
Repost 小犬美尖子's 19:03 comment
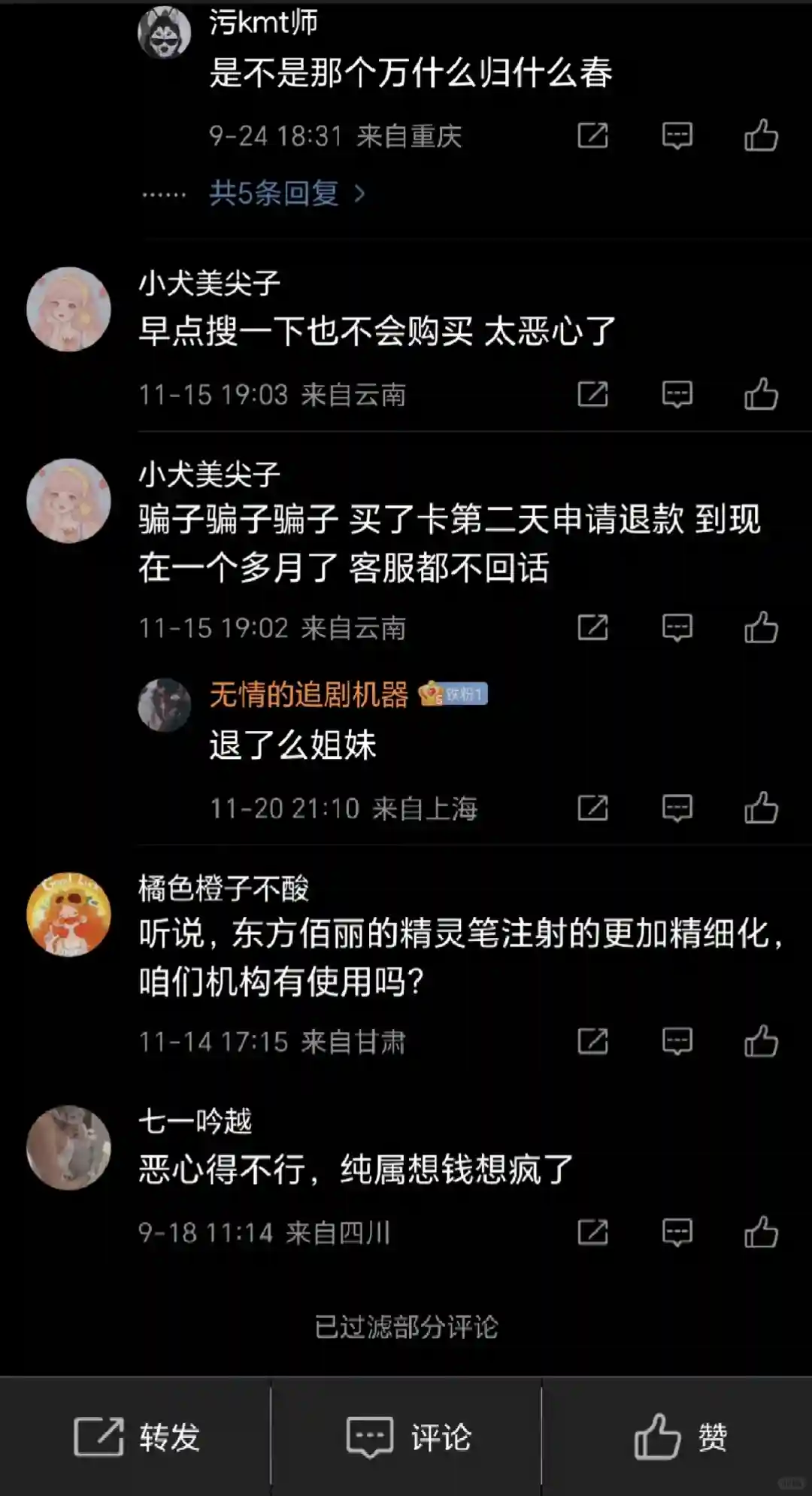pos(592,394)
